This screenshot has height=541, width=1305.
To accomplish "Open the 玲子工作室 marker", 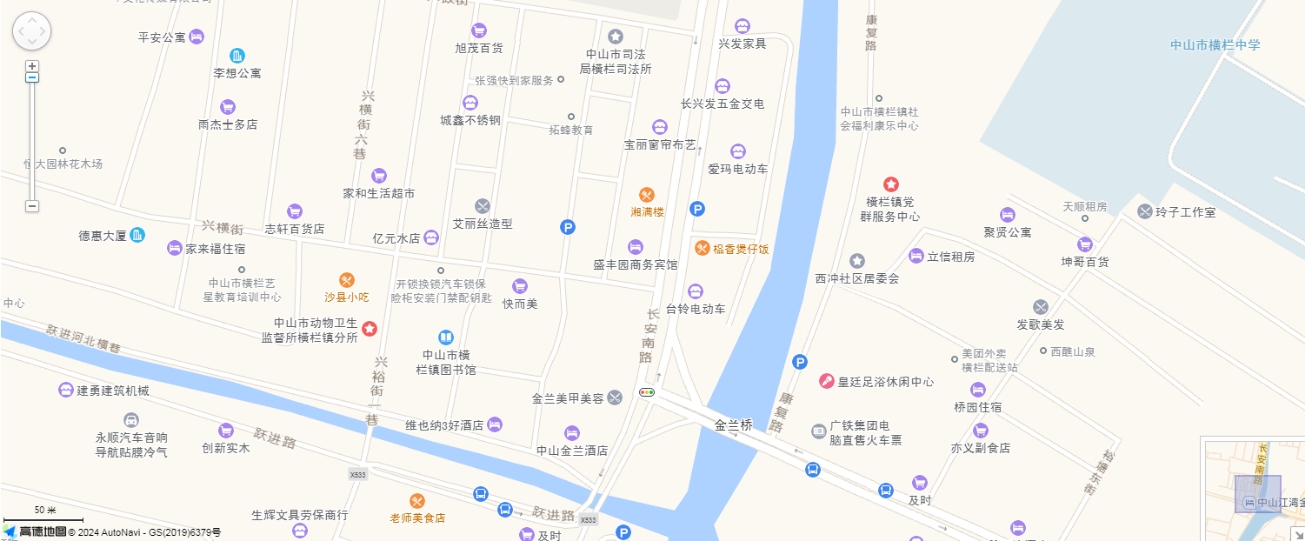I will coord(1145,211).
